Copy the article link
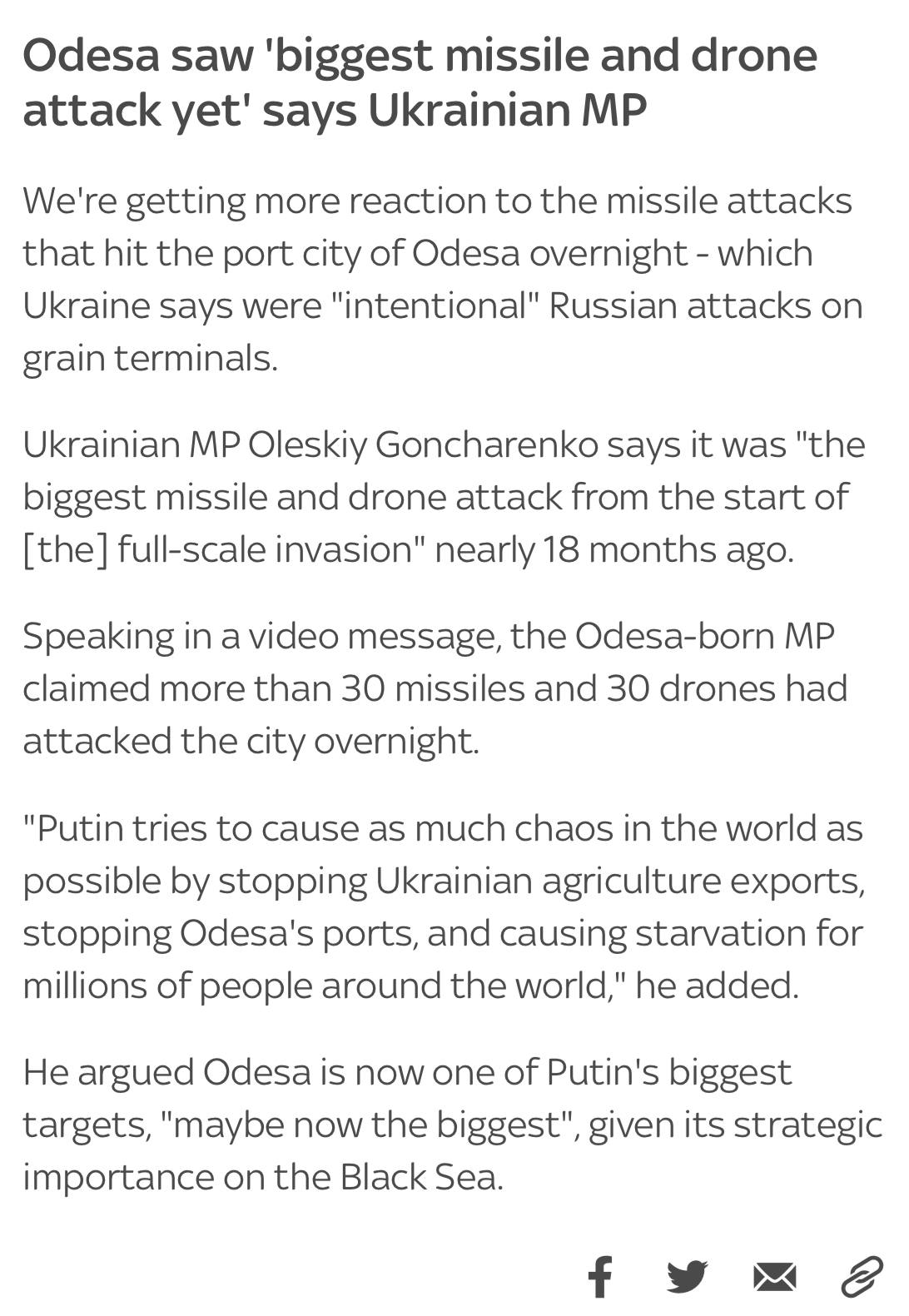 pos(861,1276)
